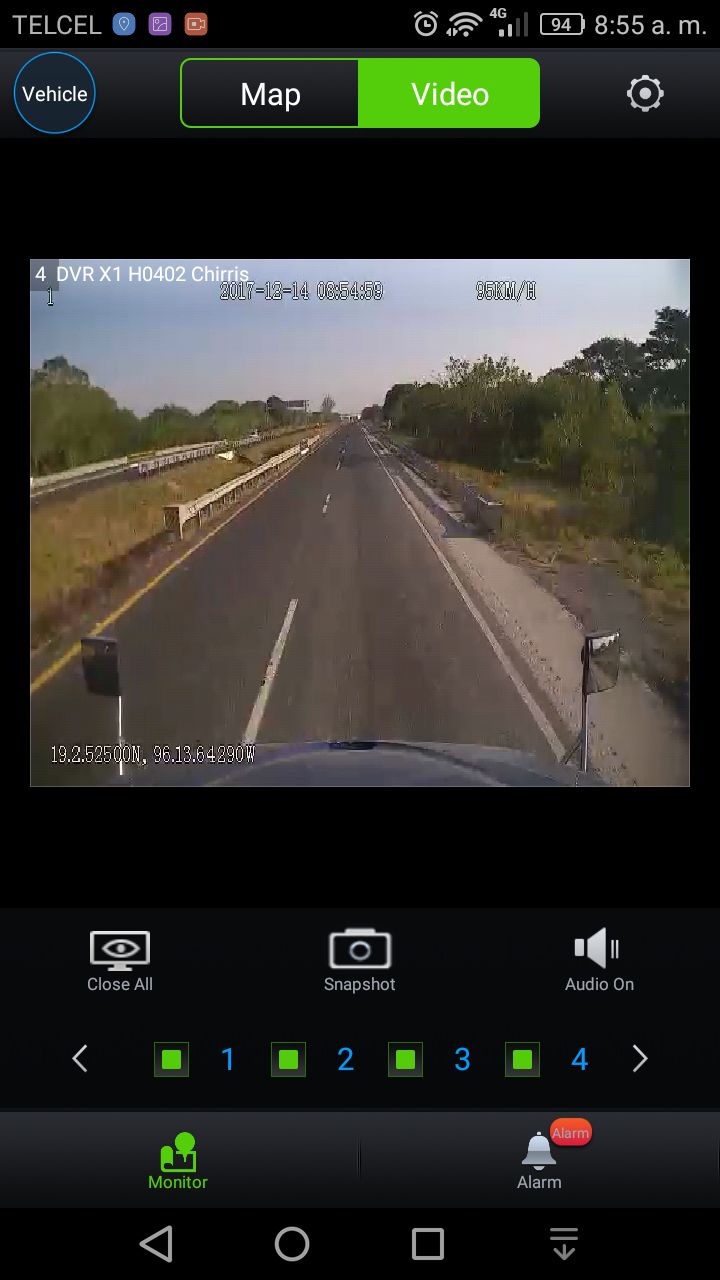720x1280 pixels.
Task: Select the Video tab
Action: (x=450, y=94)
